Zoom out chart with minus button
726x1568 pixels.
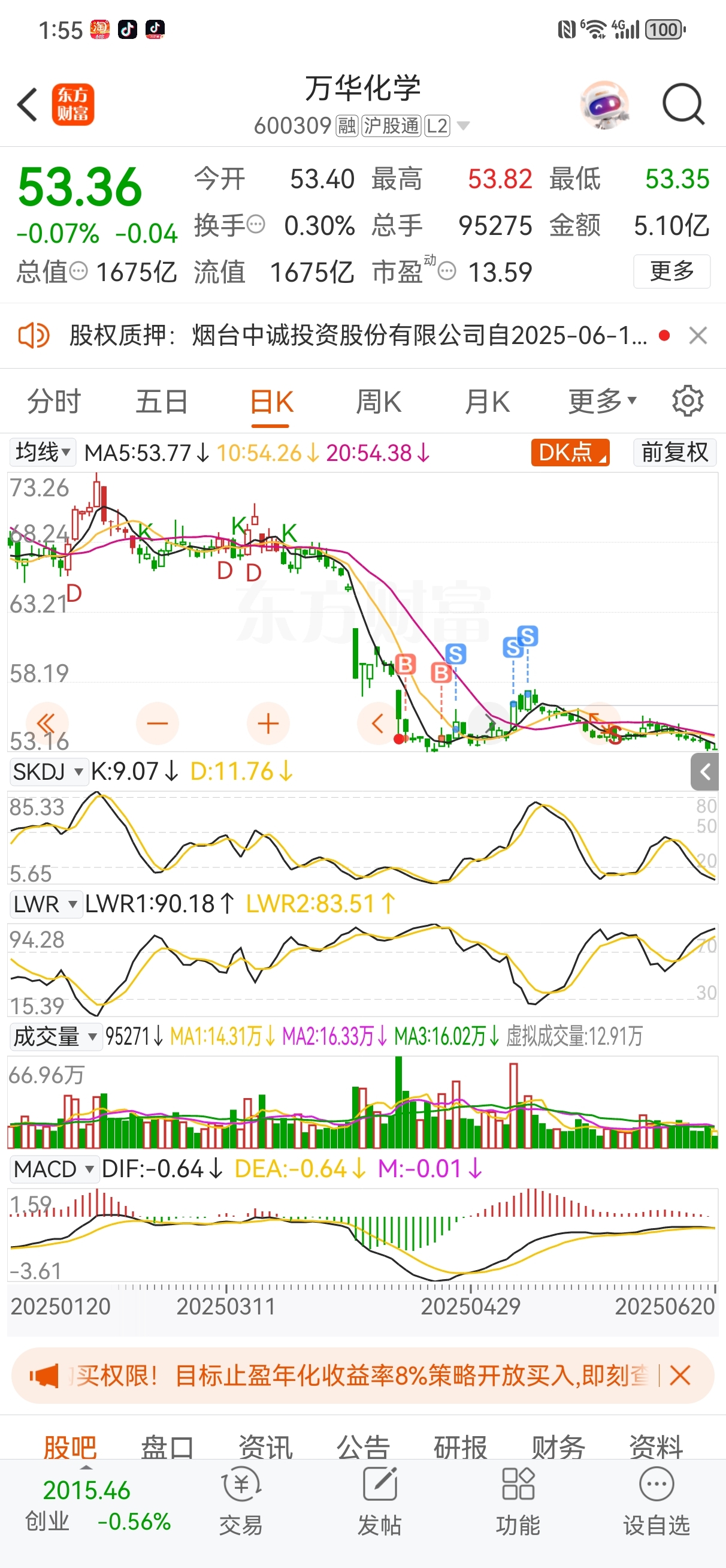pos(157,723)
